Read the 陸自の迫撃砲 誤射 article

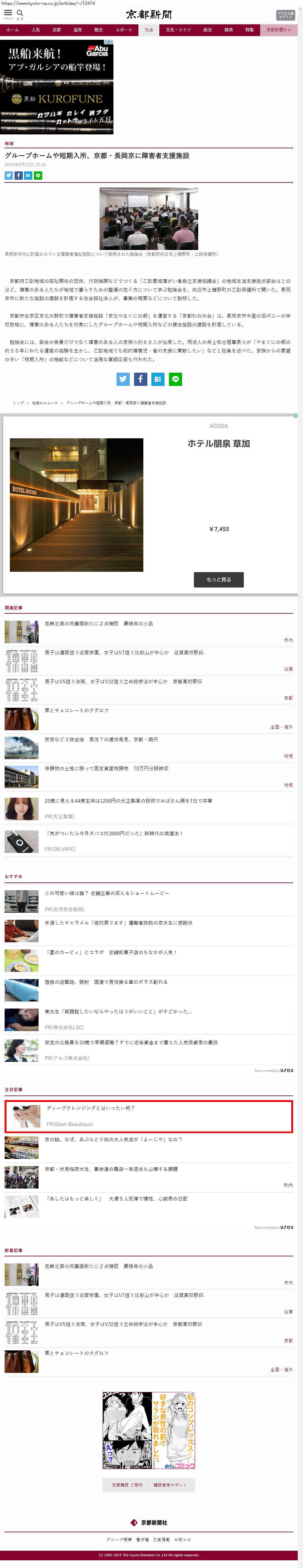click(106, 982)
